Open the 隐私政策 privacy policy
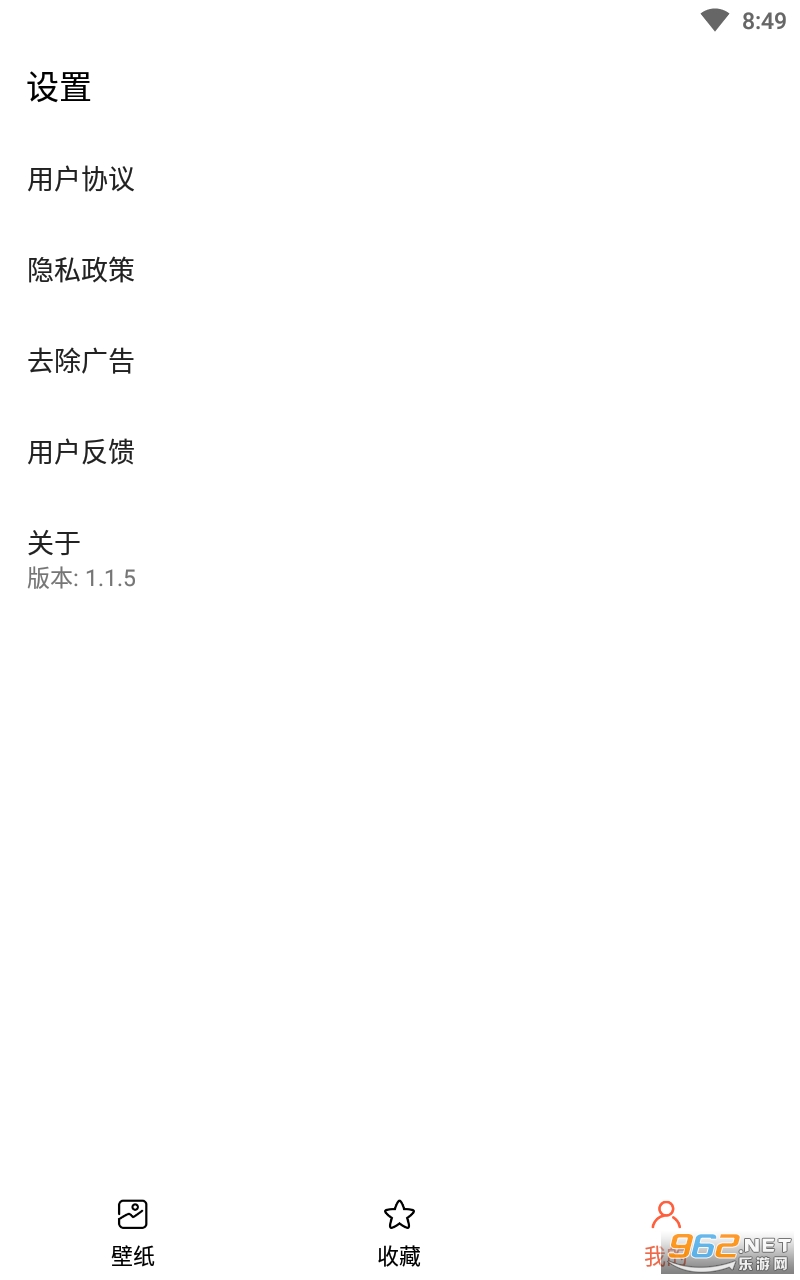Image resolution: width=800 pixels, height=1280 pixels. (400, 270)
